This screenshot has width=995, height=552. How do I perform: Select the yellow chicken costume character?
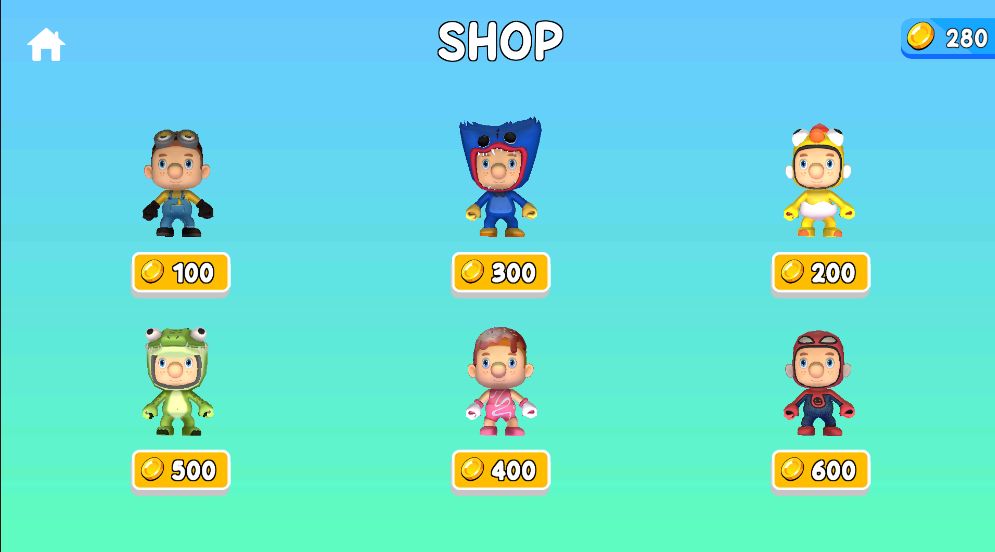(x=819, y=182)
